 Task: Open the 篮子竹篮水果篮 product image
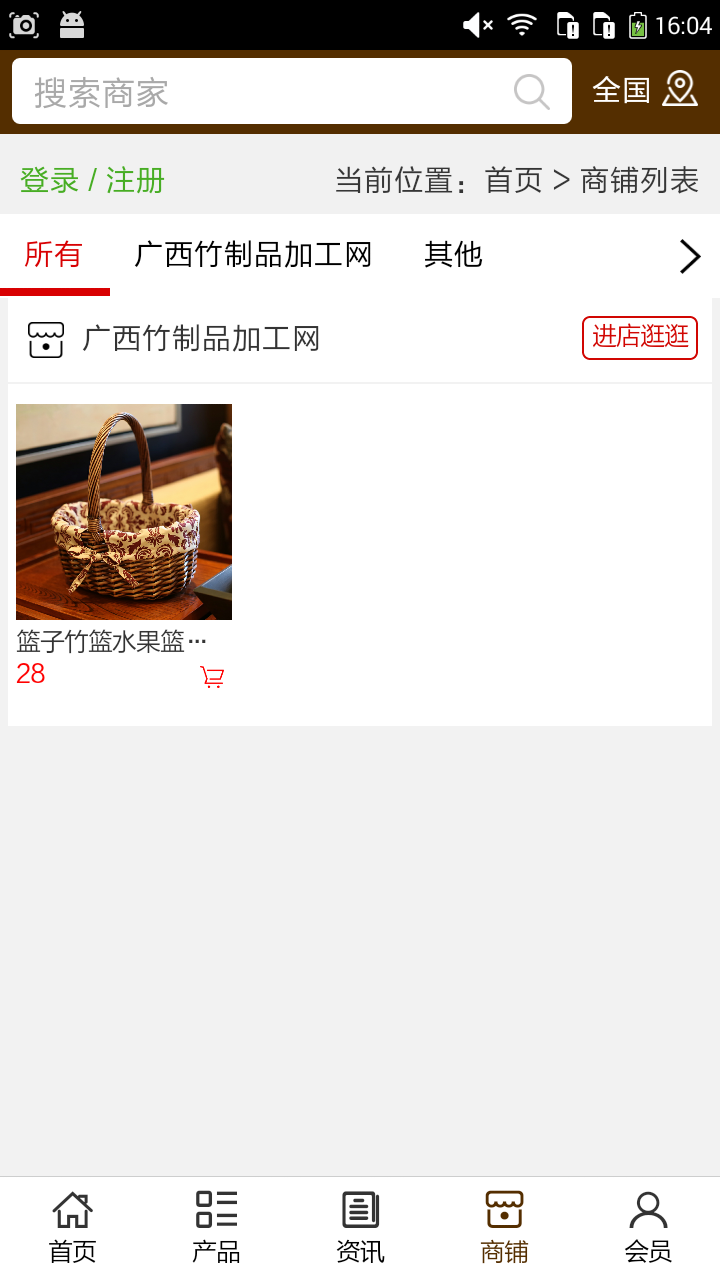point(124,511)
